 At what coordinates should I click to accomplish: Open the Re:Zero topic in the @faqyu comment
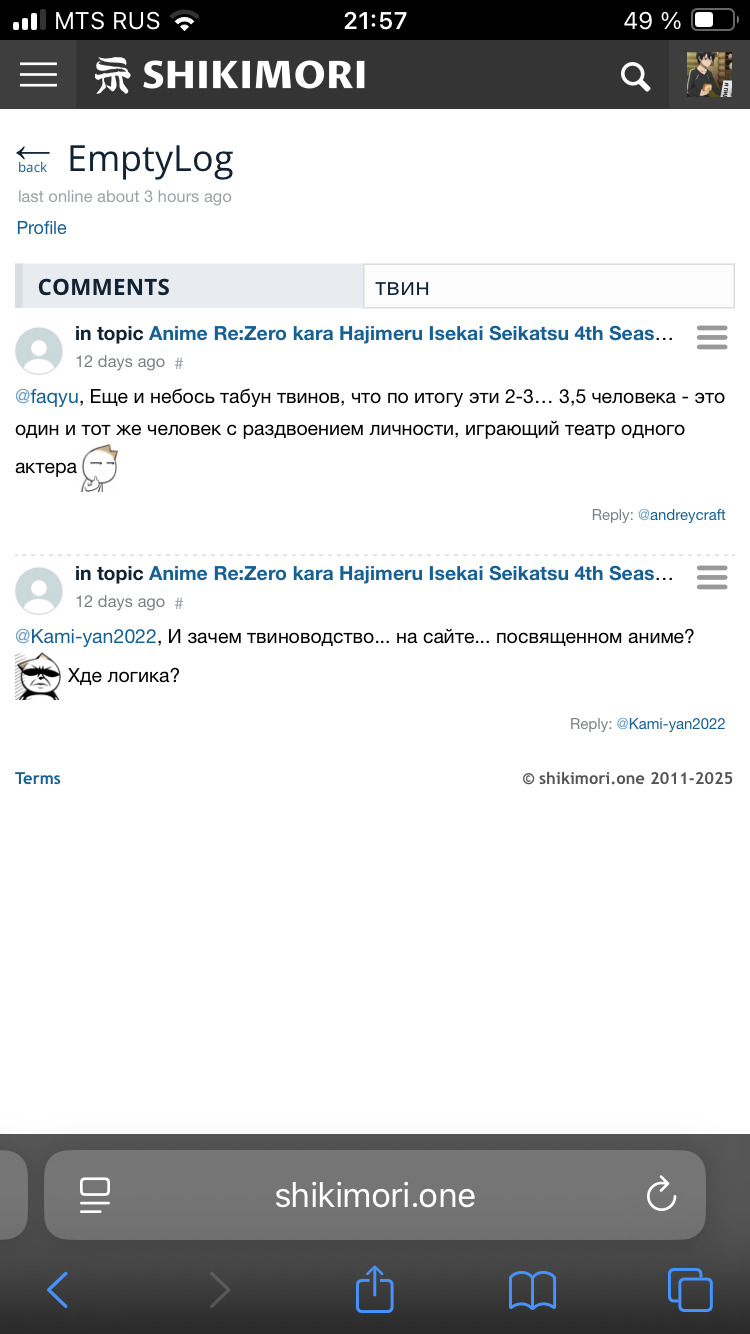[410, 334]
